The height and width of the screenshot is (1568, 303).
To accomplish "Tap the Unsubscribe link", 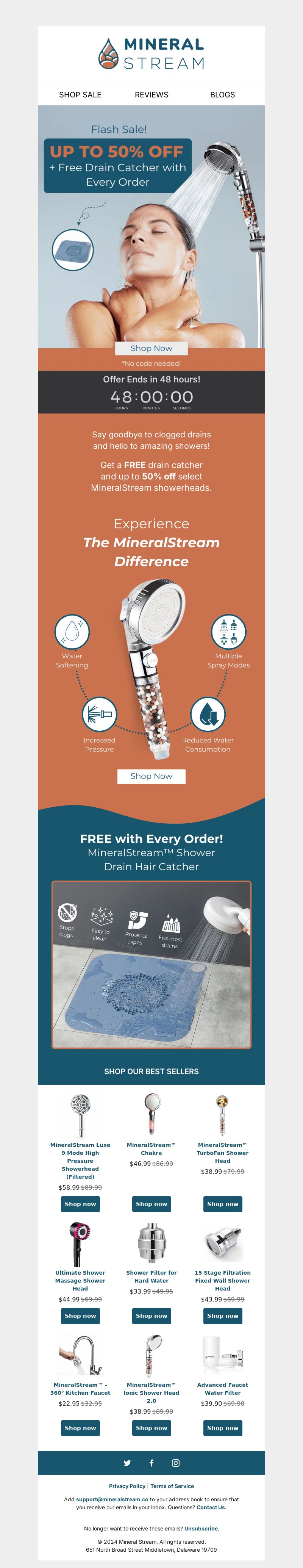I will click(x=201, y=1529).
